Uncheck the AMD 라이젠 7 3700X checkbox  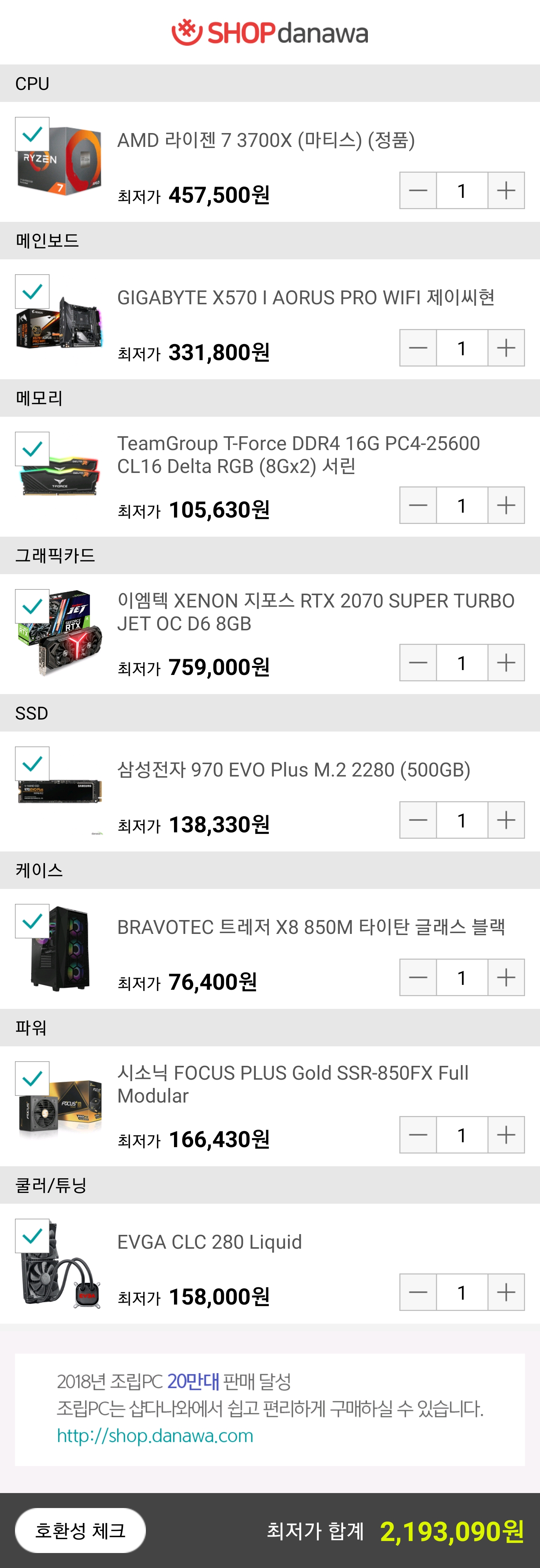coord(32,134)
